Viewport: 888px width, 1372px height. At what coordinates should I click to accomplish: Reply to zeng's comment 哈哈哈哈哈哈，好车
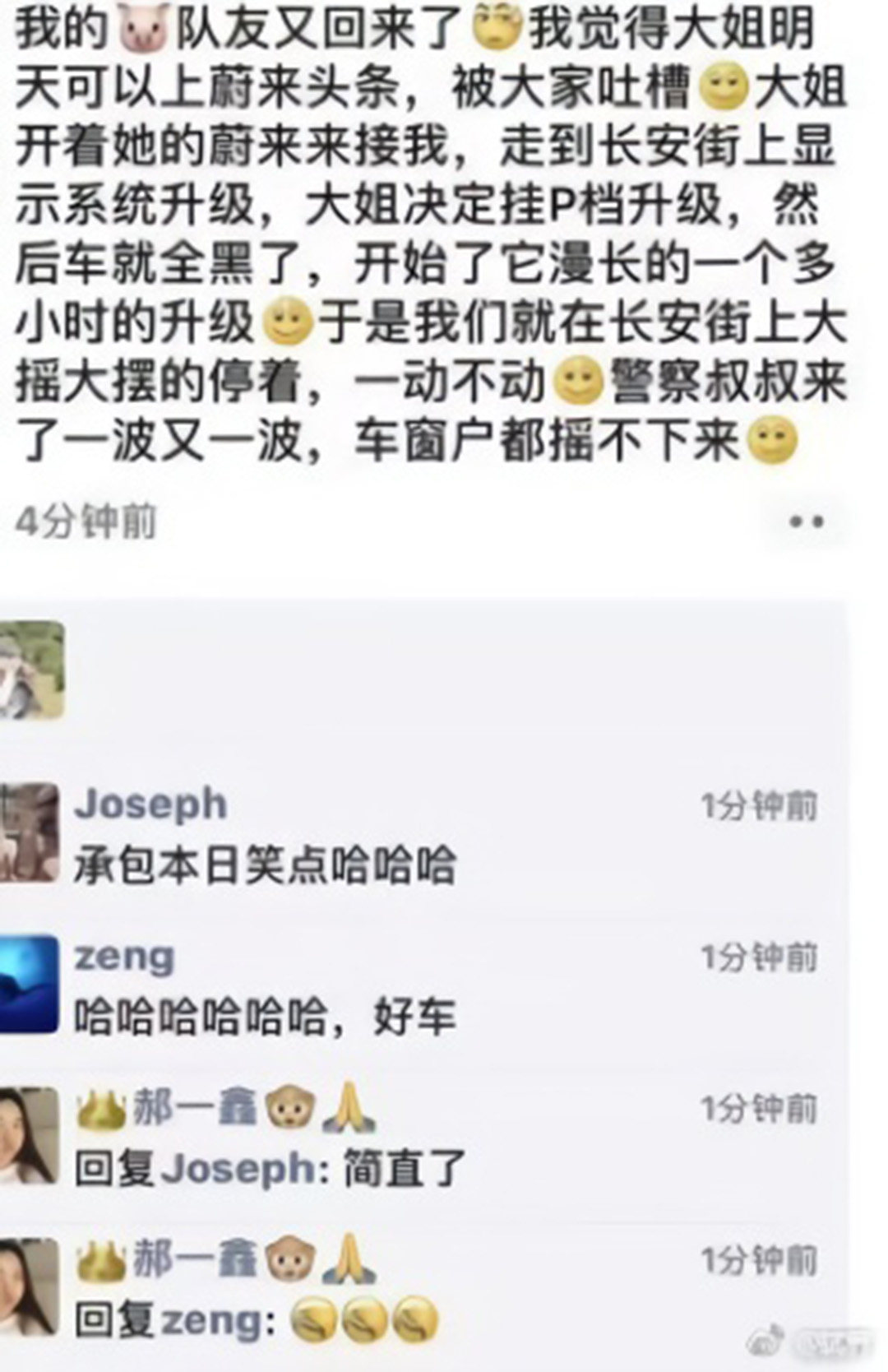tap(265, 1017)
